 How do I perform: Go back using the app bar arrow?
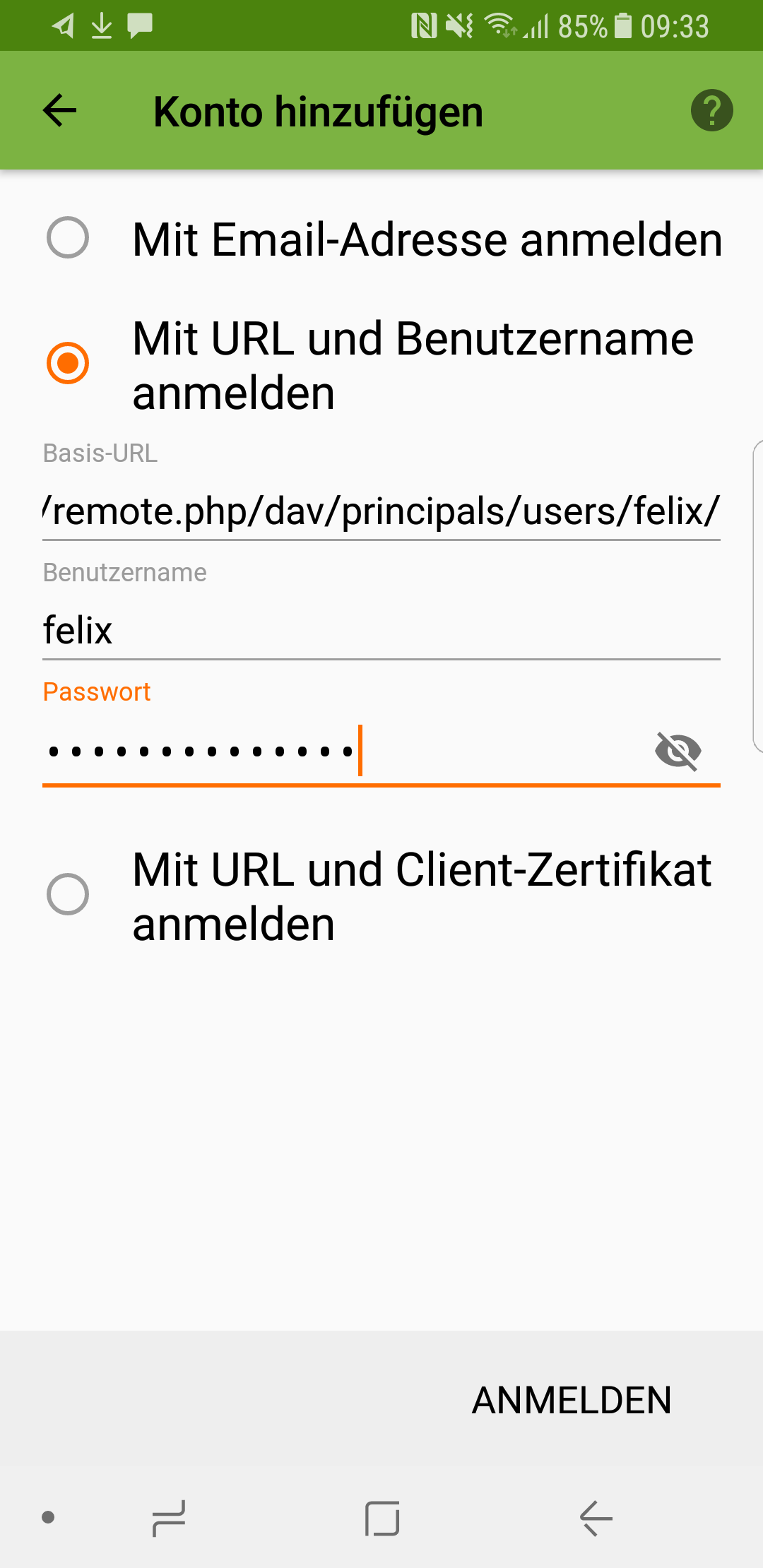point(60,111)
